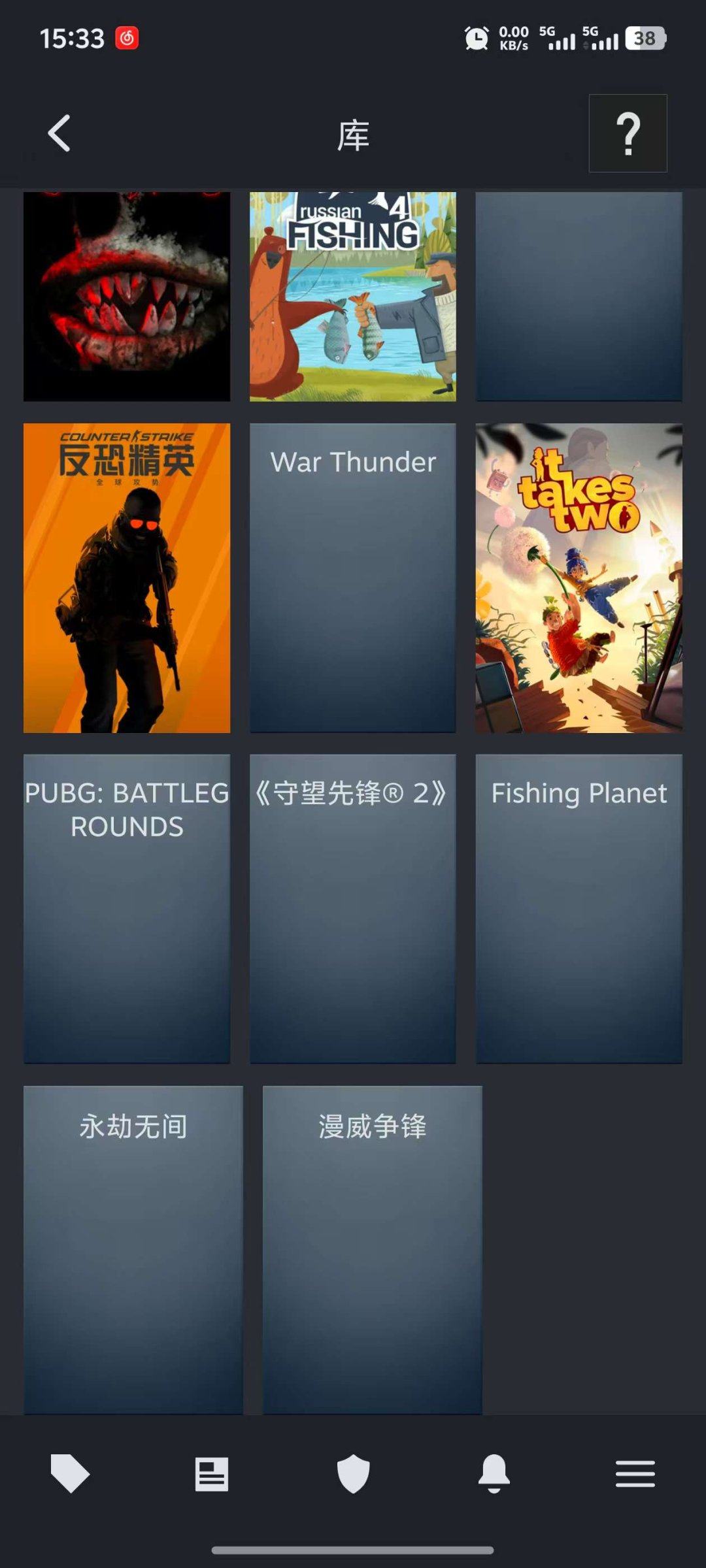Open the Steam Guard shield tab

[353, 1473]
